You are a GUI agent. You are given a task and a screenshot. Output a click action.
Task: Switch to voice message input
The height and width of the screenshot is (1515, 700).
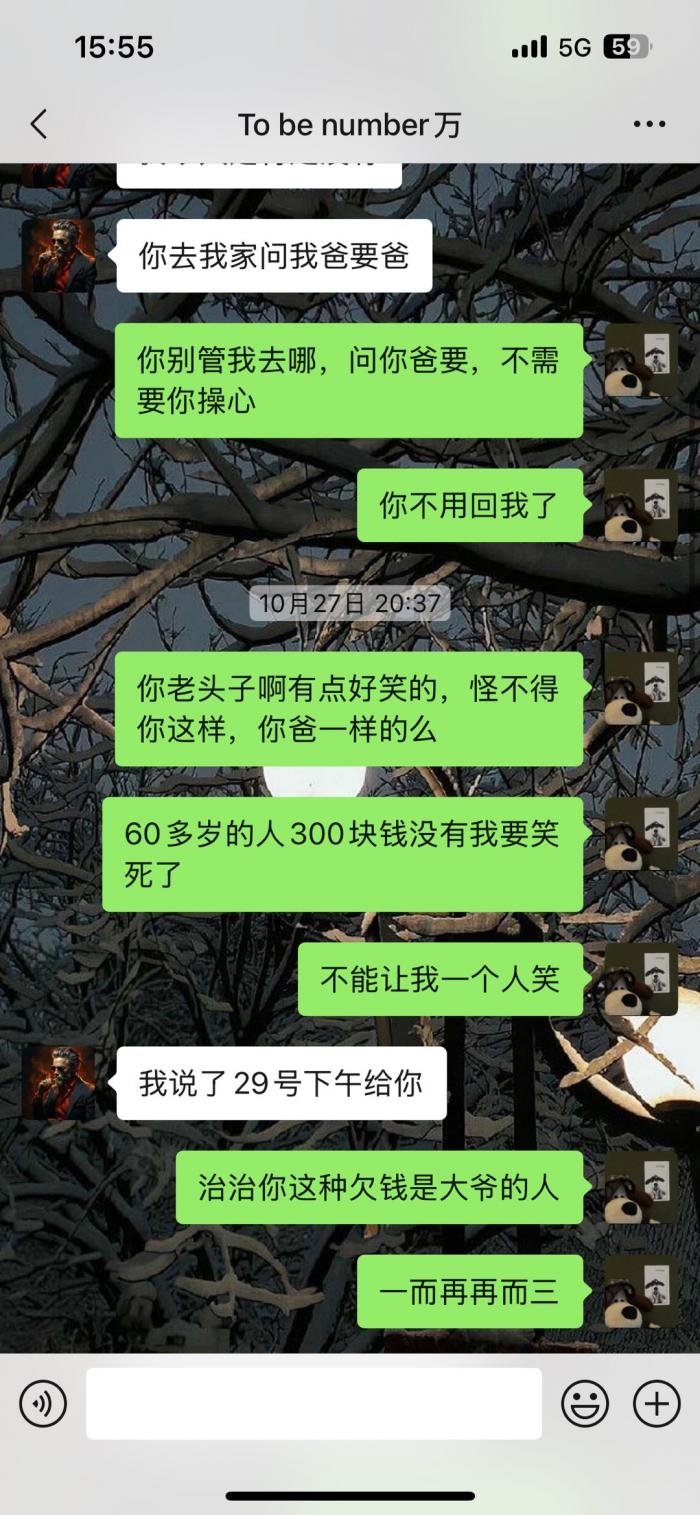pyautogui.click(x=43, y=1404)
